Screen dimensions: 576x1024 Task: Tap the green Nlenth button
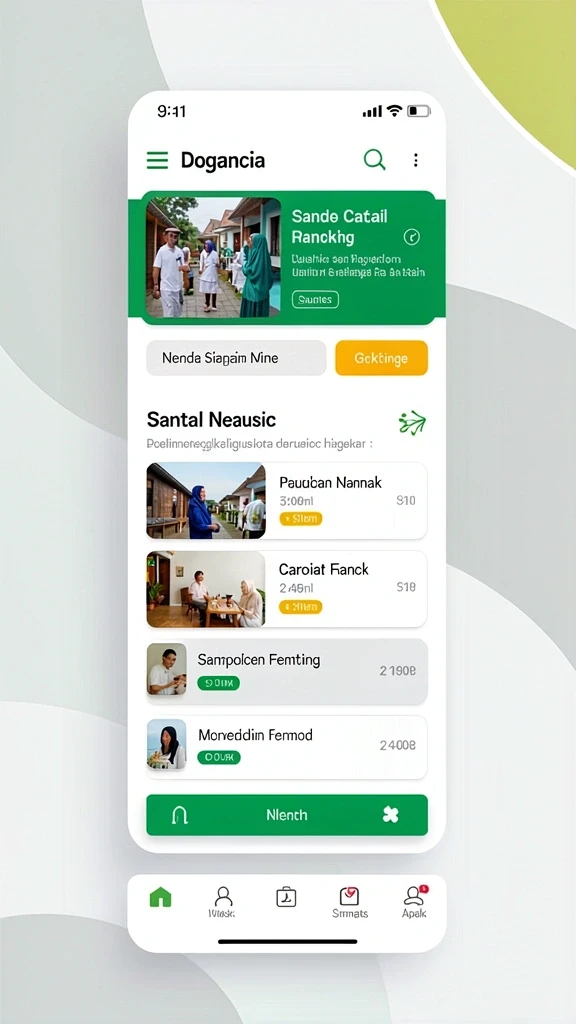coord(287,815)
